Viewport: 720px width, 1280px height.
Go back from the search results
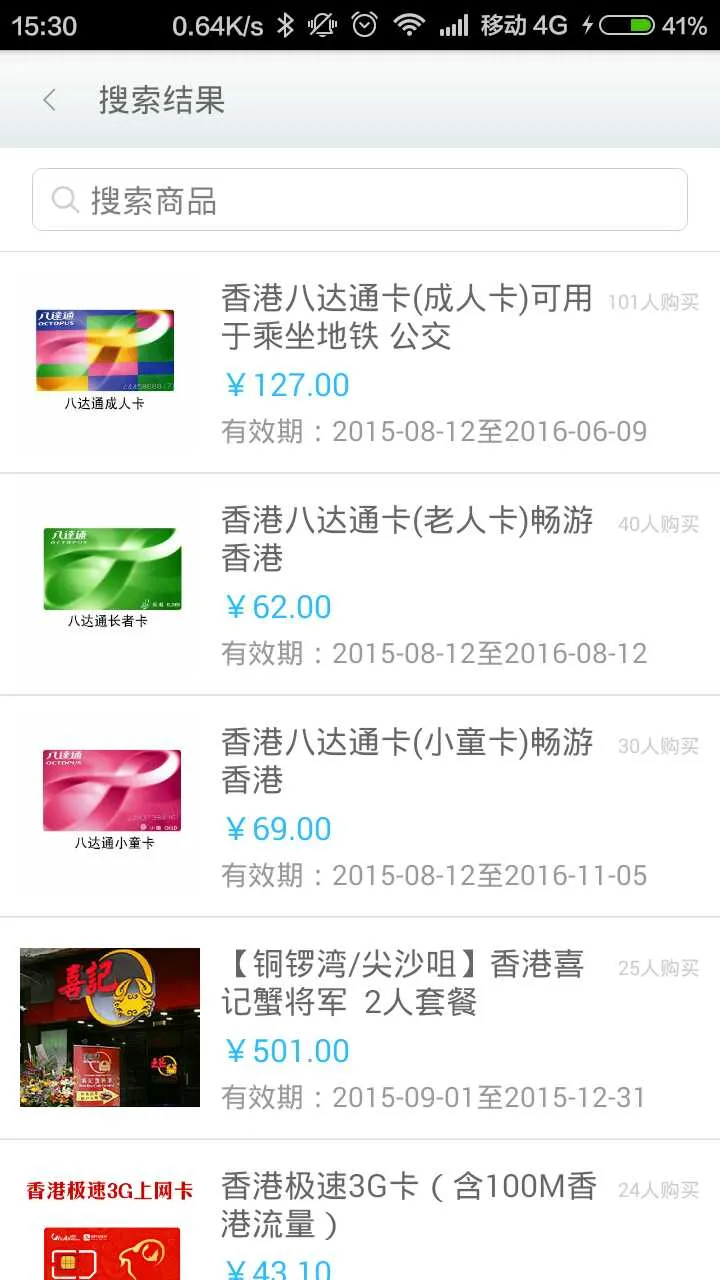tap(49, 100)
